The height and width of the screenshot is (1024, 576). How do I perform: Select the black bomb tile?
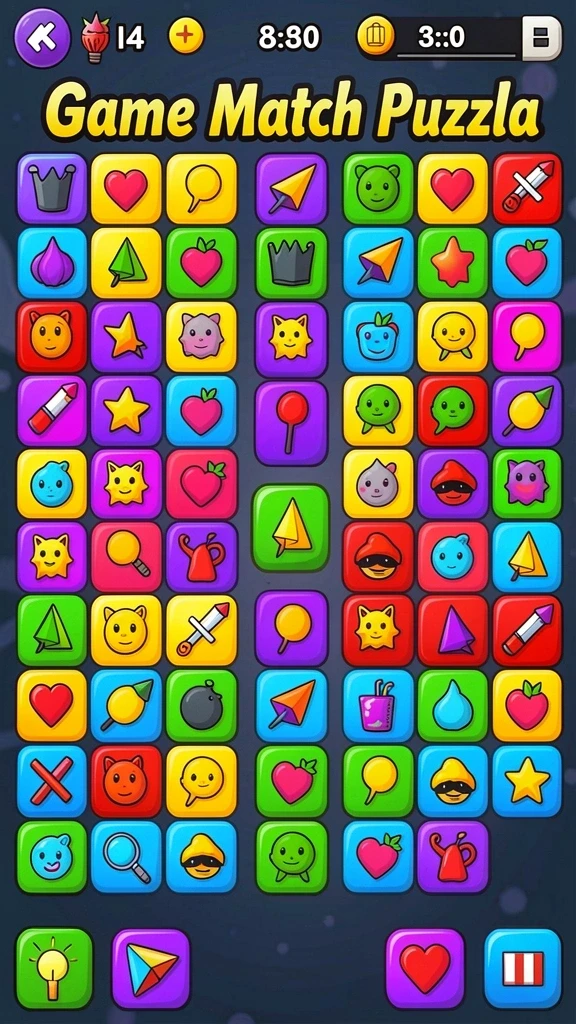(x=201, y=706)
